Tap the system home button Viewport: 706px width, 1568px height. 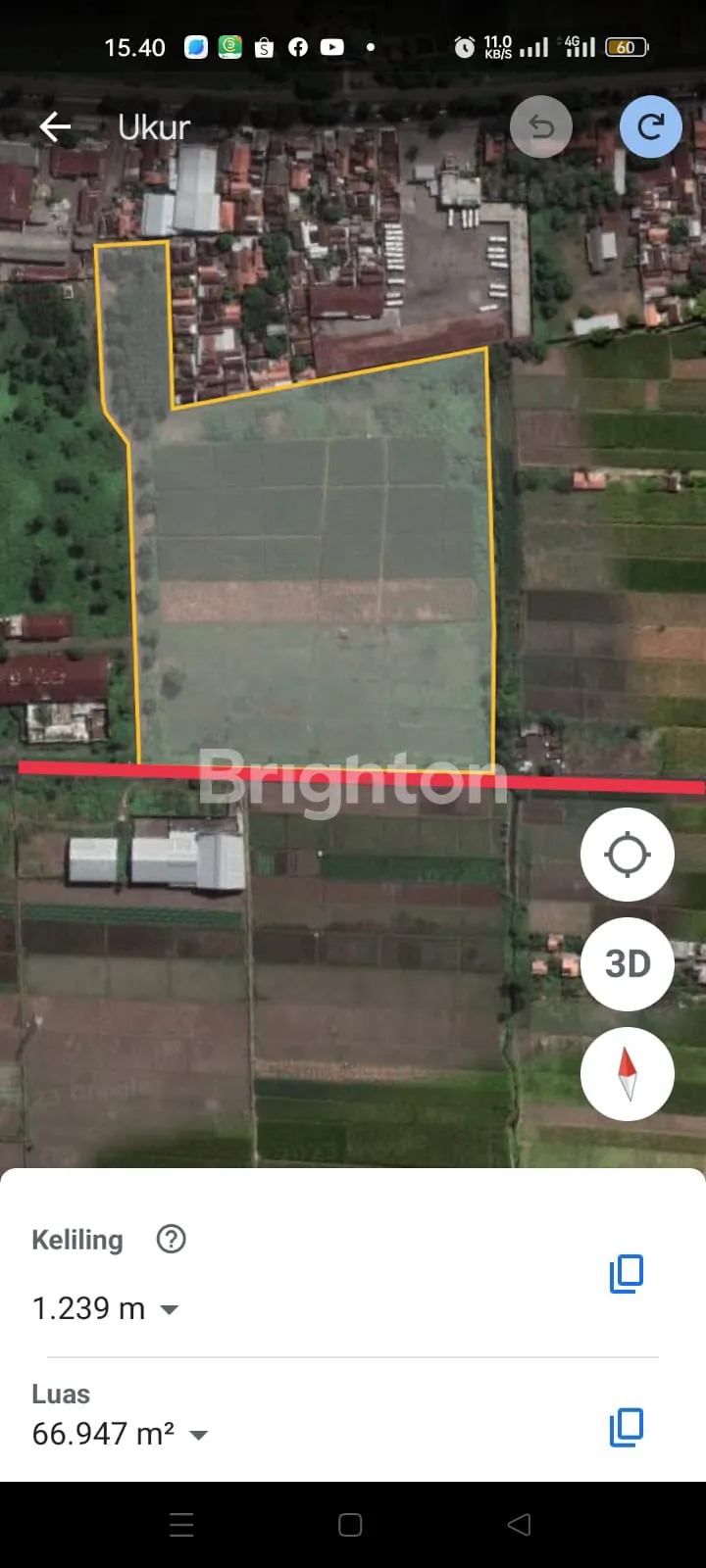(x=350, y=1525)
